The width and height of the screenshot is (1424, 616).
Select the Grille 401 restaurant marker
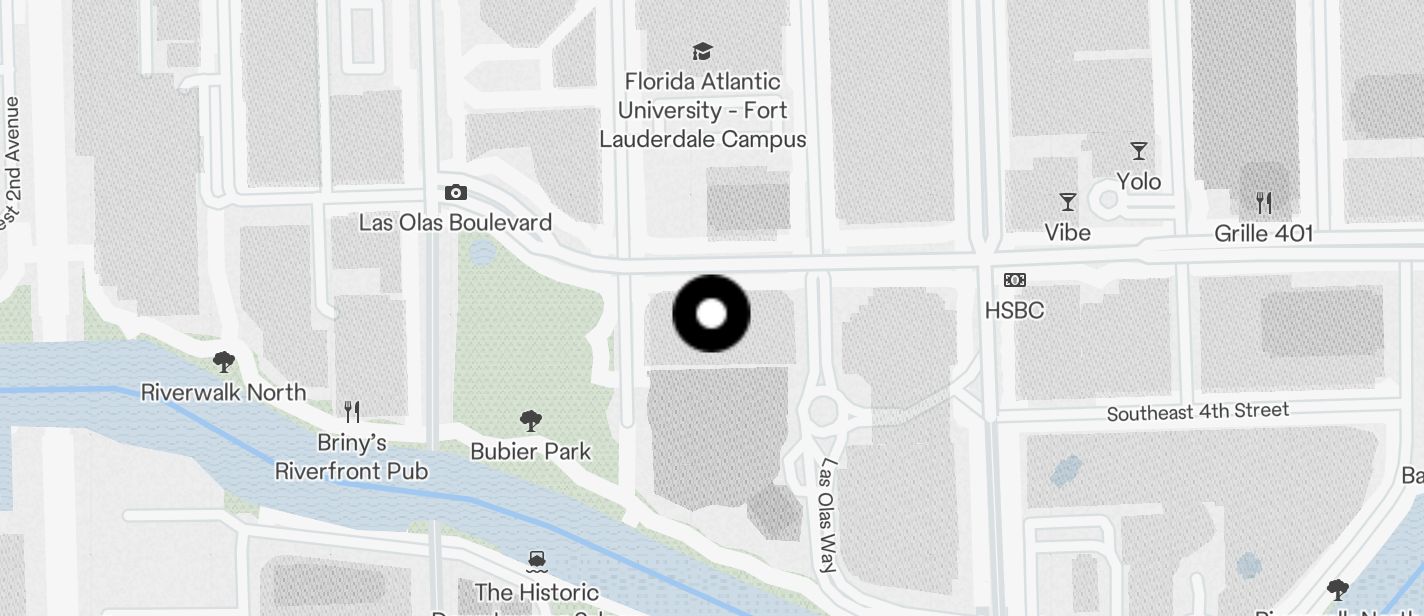coord(1264,204)
